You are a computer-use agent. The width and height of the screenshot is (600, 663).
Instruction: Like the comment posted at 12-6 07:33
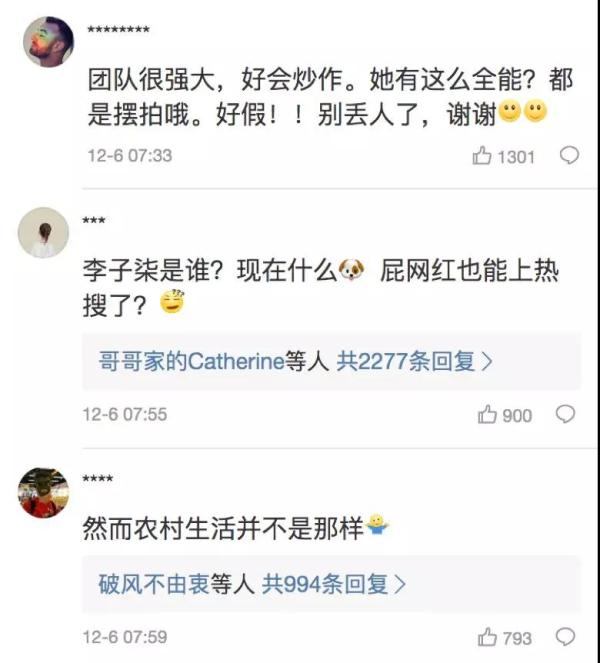(x=482, y=156)
